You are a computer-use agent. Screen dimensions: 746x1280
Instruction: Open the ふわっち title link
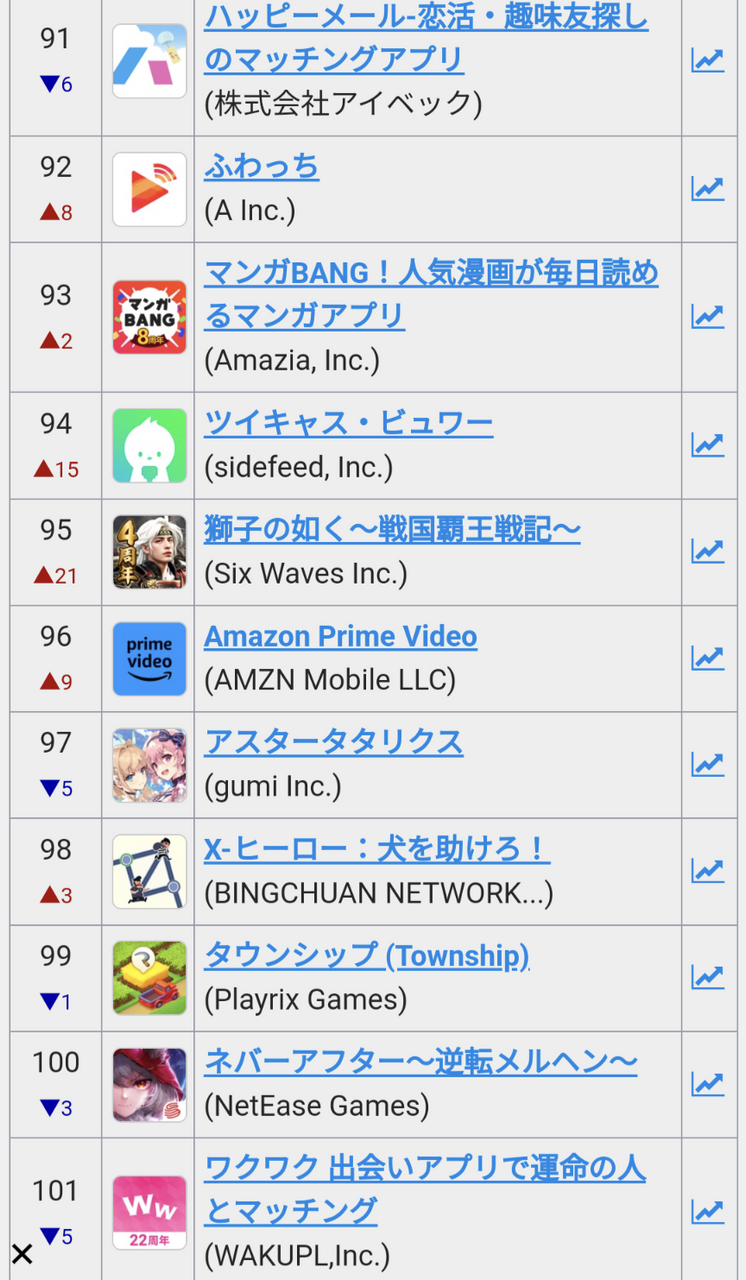[261, 166]
